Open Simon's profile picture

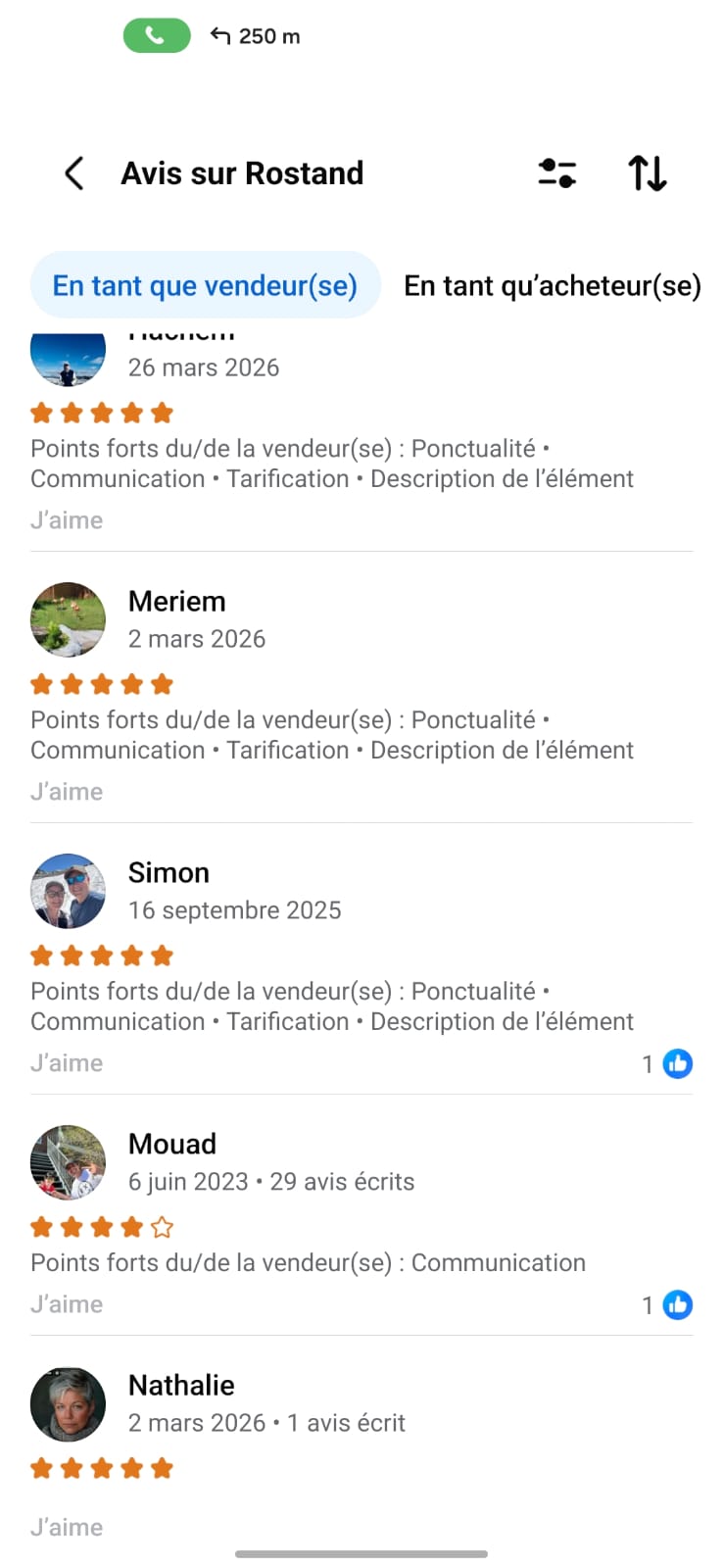[x=68, y=891]
